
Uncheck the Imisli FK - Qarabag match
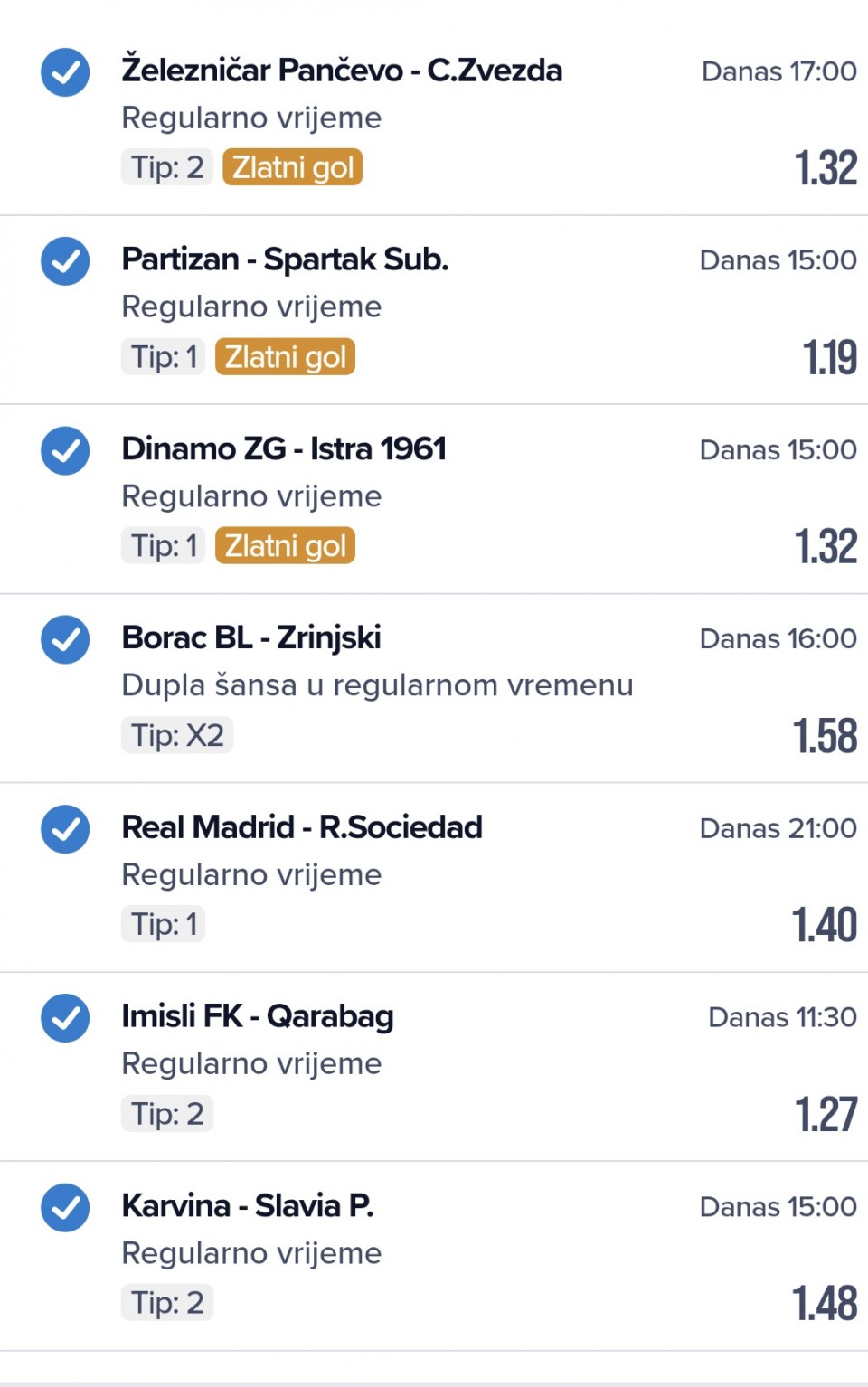pyautogui.click(x=65, y=1017)
